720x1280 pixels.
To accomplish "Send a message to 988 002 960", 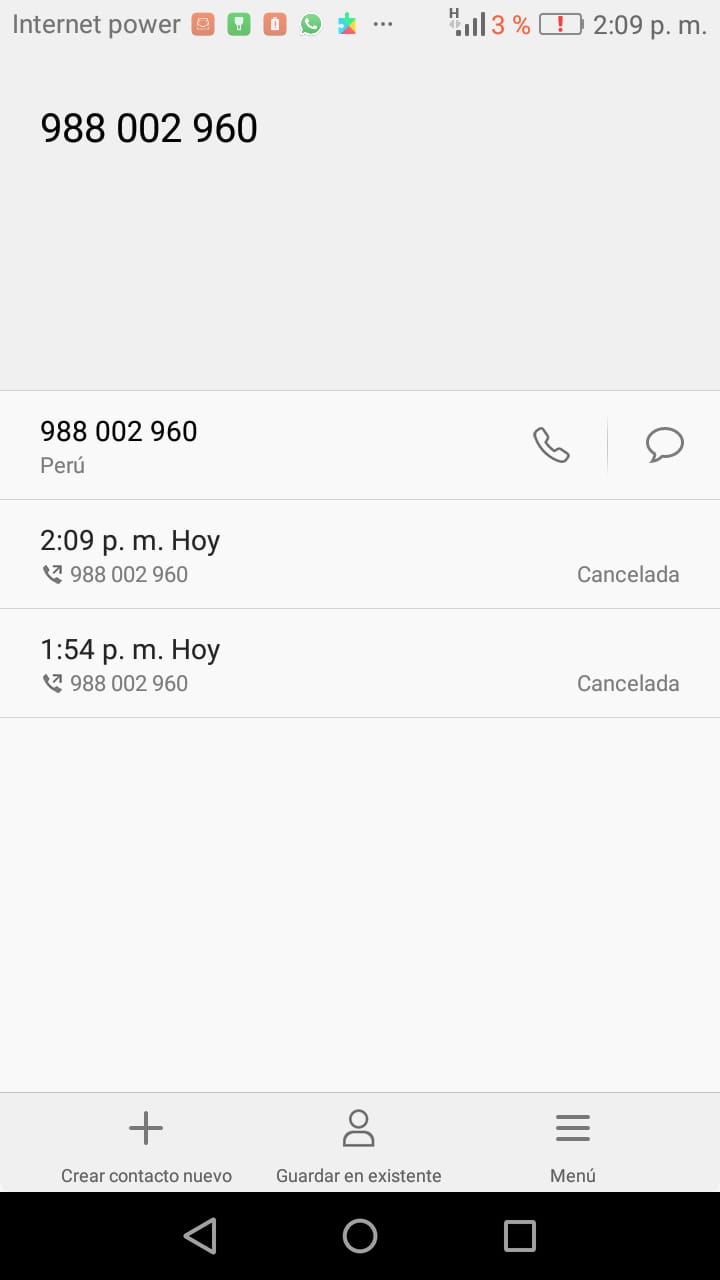I will tap(664, 445).
